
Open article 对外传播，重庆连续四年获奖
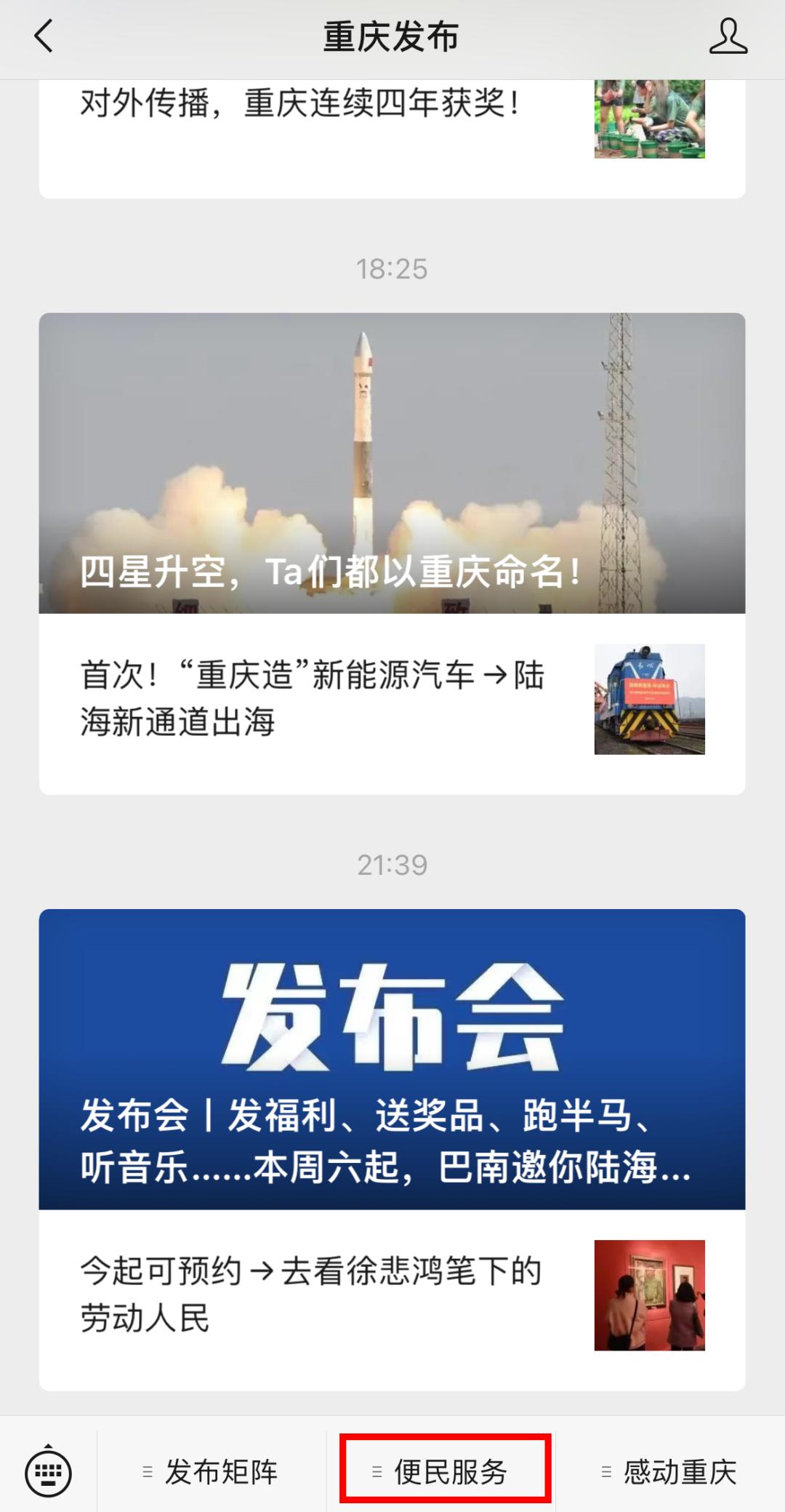coord(299,104)
